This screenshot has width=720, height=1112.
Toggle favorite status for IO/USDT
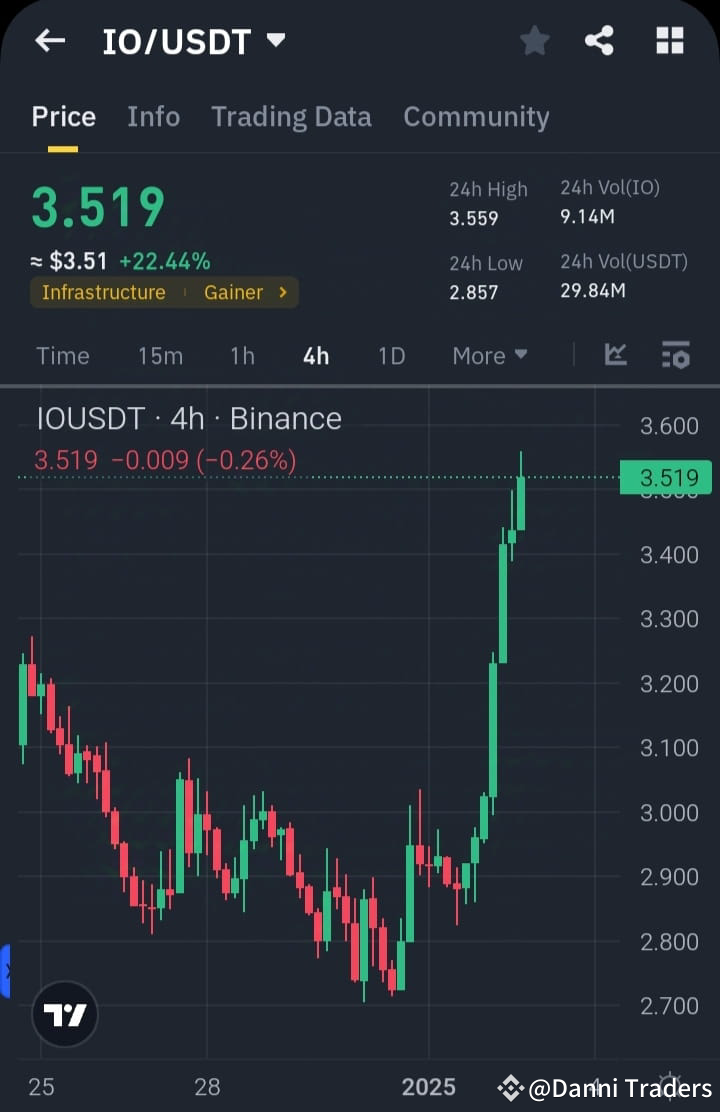point(534,40)
